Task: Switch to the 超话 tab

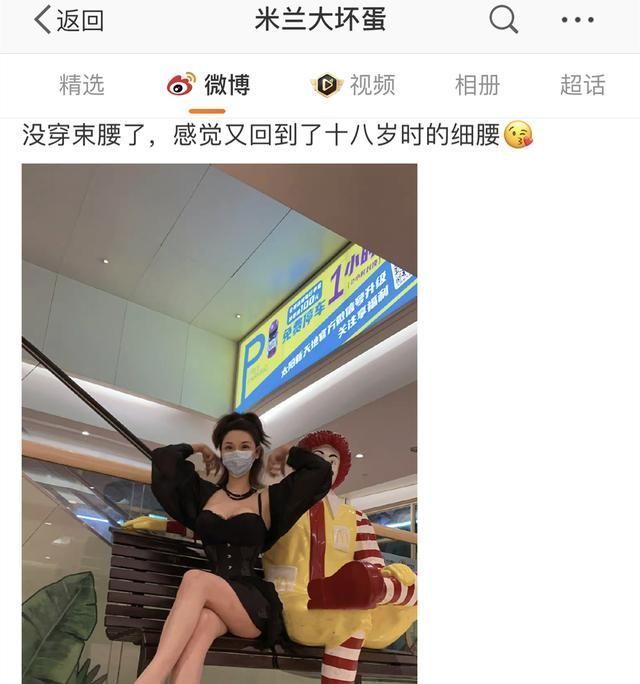Action: [582, 85]
